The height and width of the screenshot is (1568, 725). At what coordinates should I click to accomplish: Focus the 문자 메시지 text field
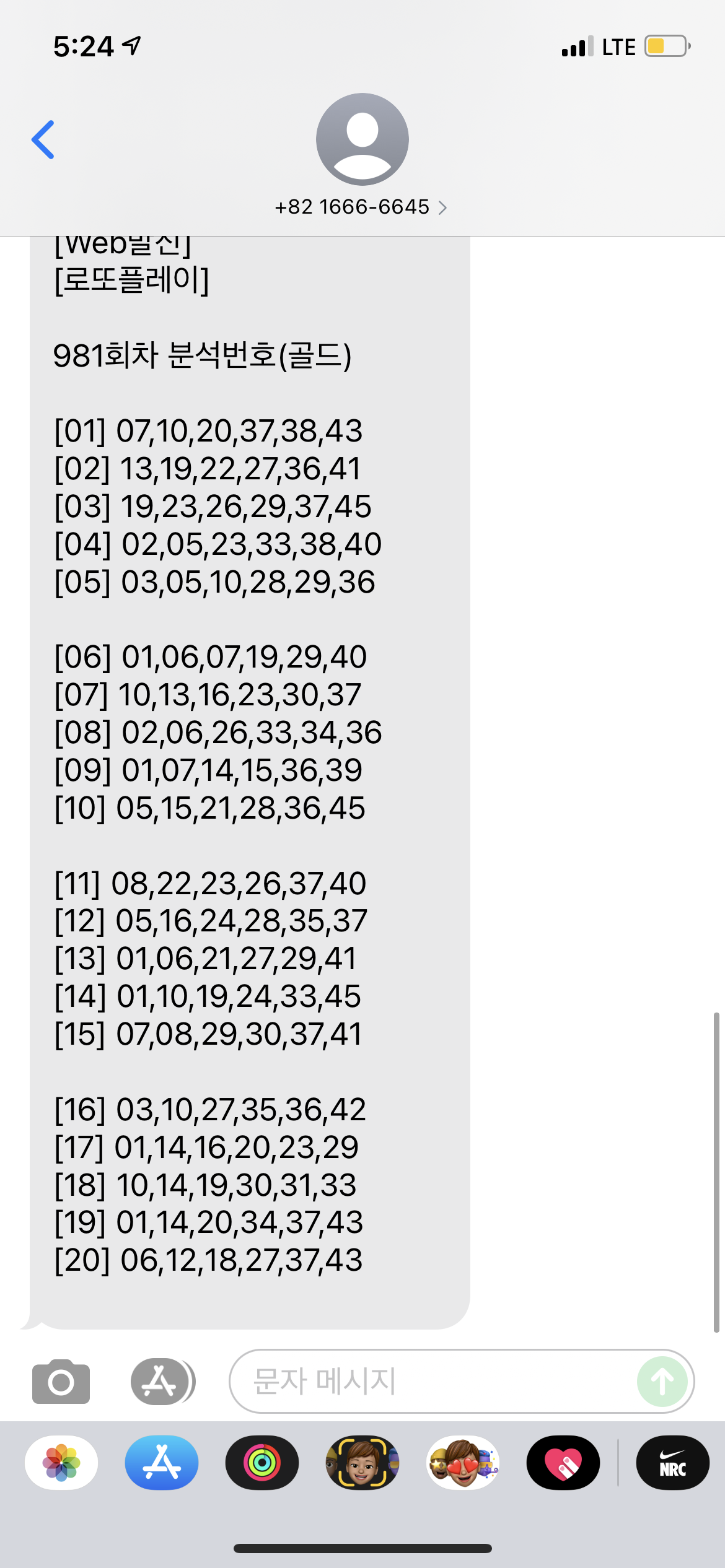click(x=434, y=1382)
